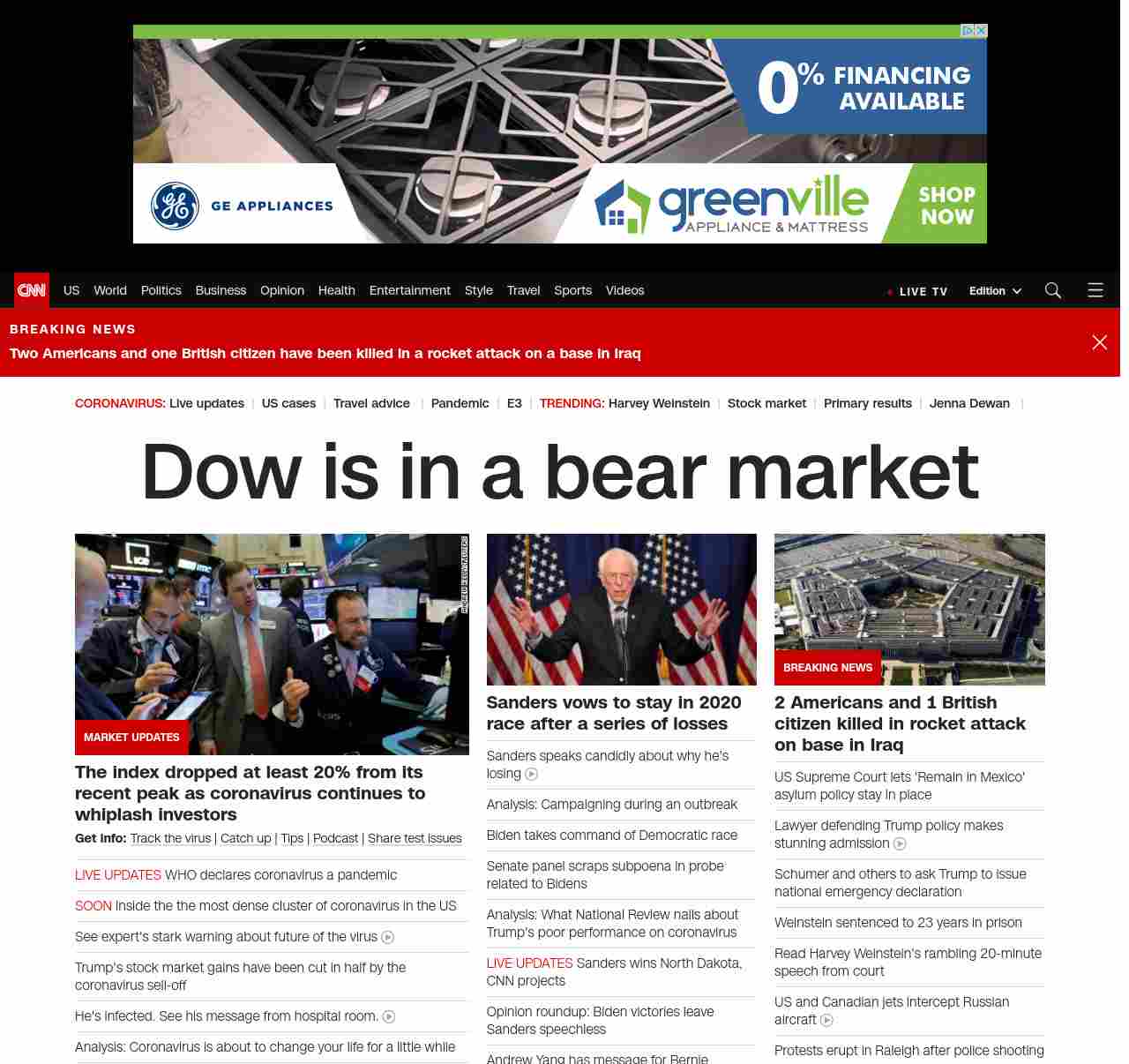The image size is (1129, 1064).
Task: Go to the Politics section
Action: (161, 290)
